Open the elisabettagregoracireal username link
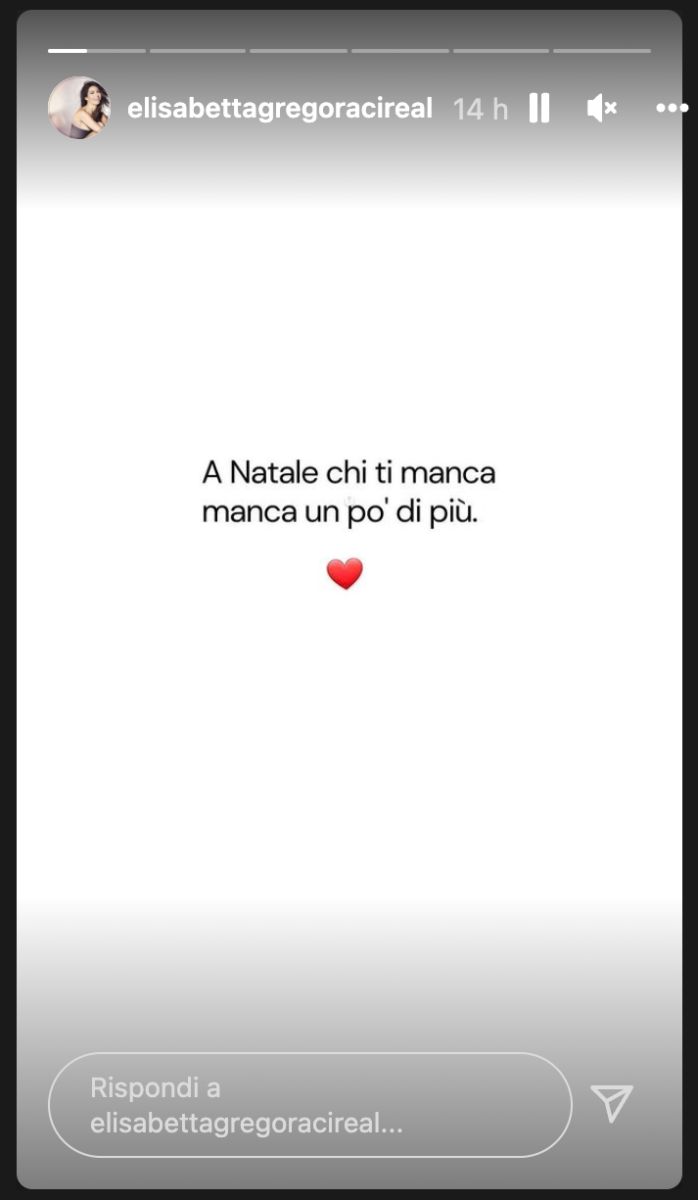This screenshot has width=698, height=1200. tap(280, 108)
